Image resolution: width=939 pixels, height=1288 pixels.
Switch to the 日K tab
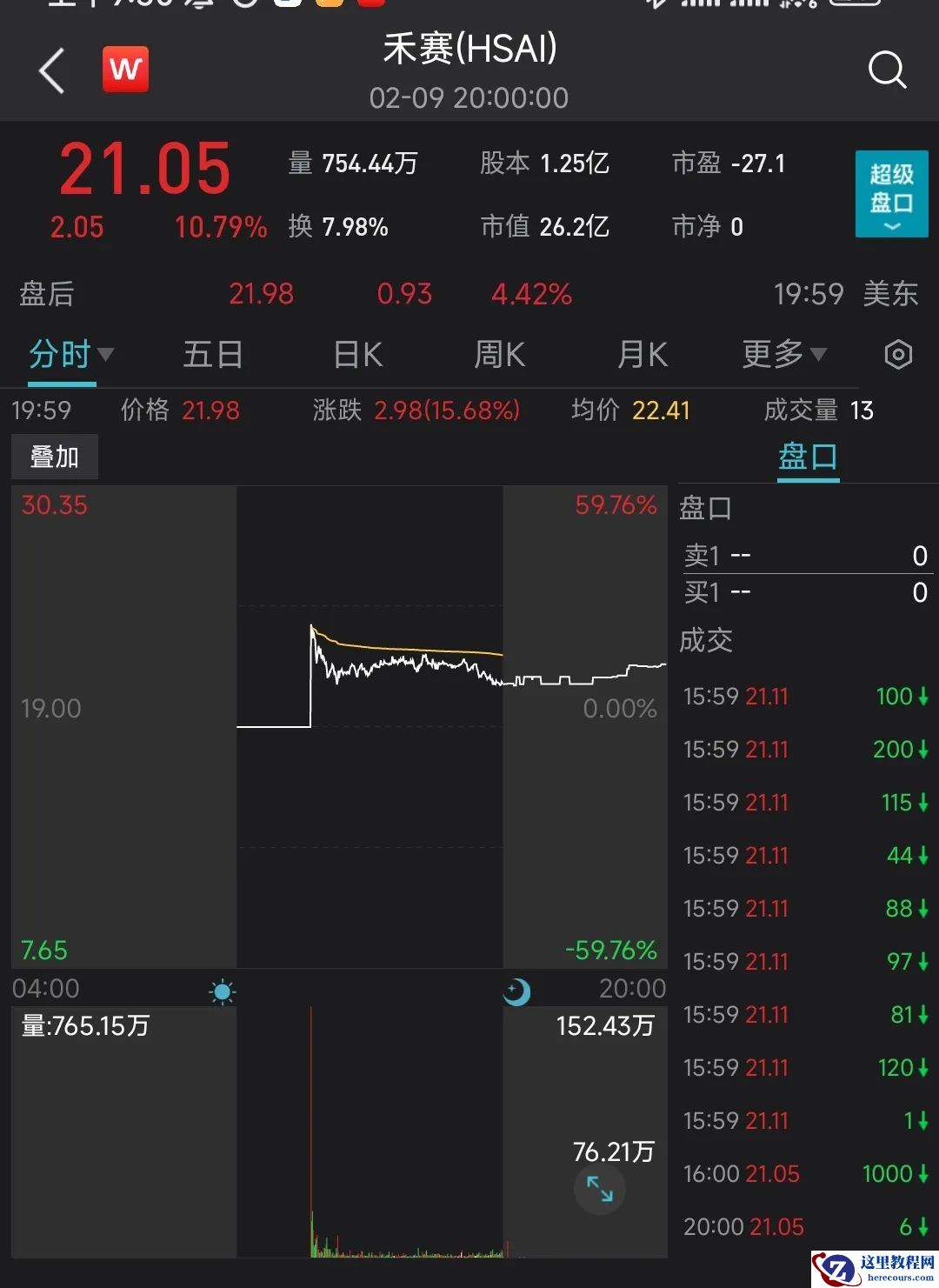point(356,355)
